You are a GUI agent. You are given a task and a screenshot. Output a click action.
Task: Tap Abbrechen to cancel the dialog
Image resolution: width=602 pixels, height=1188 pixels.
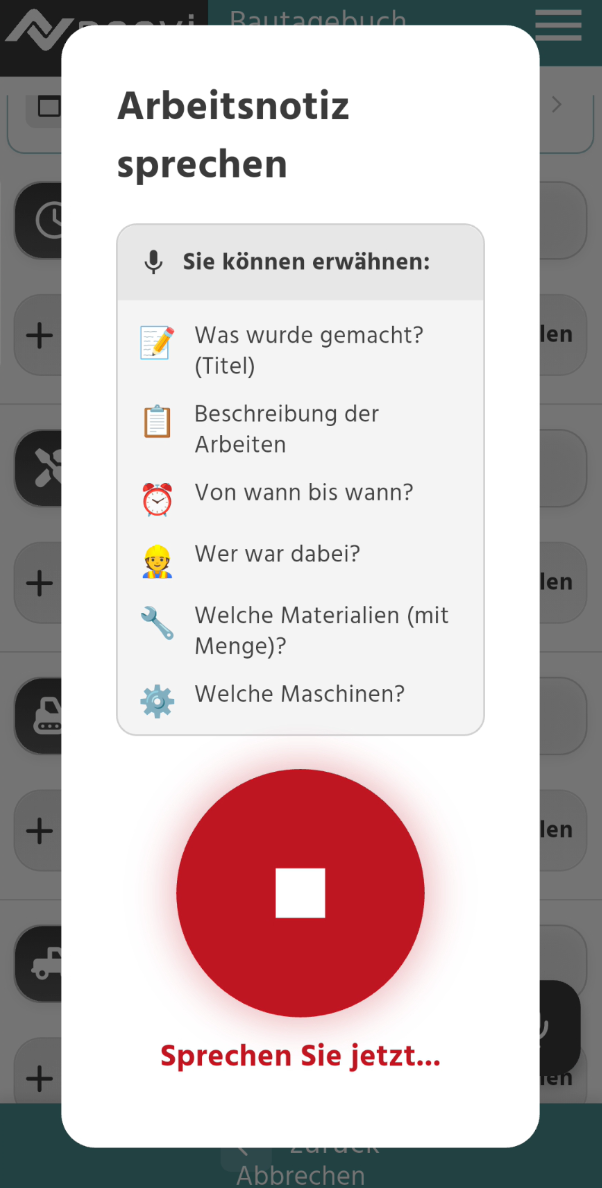[x=300, y=1174]
